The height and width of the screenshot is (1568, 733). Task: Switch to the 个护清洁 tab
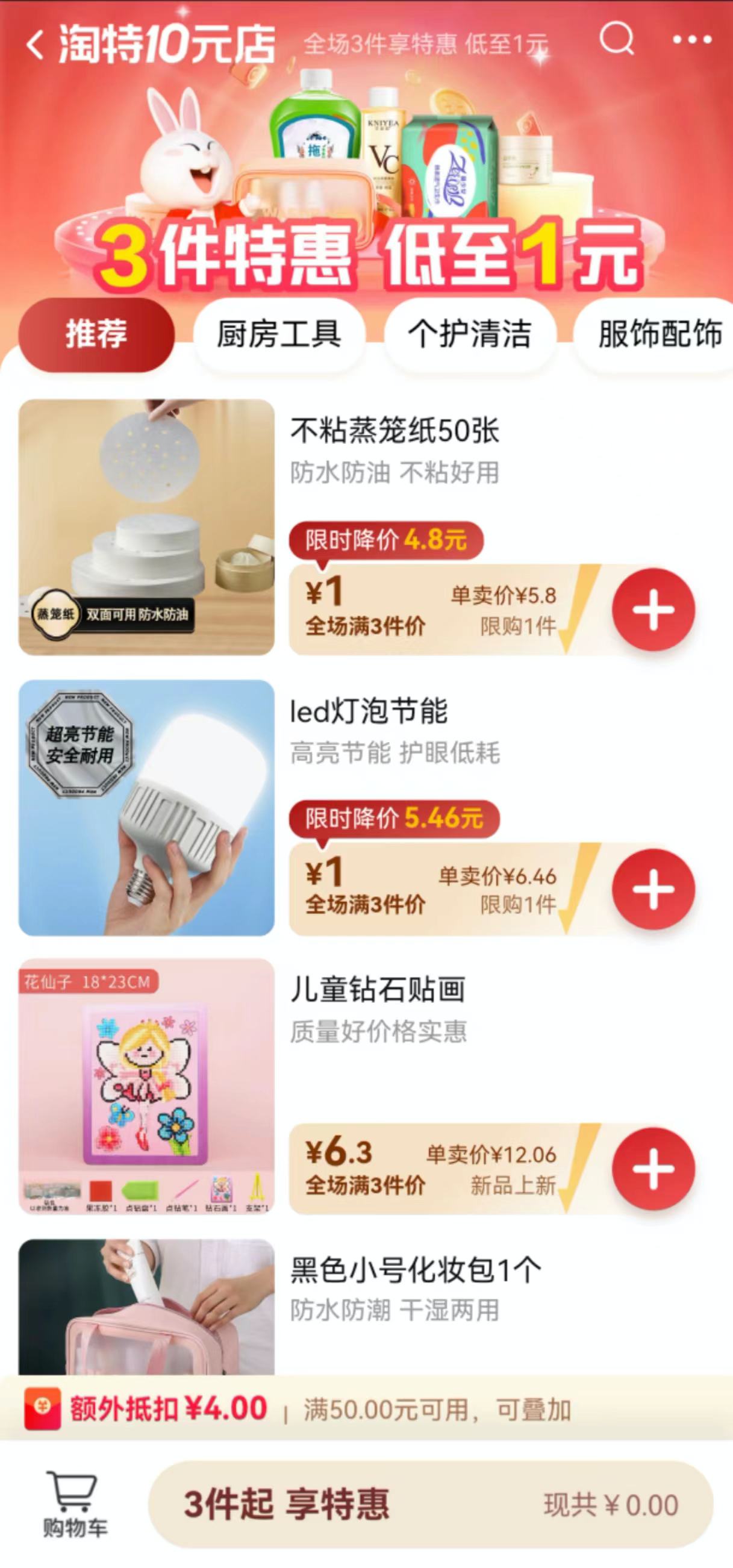469,334
